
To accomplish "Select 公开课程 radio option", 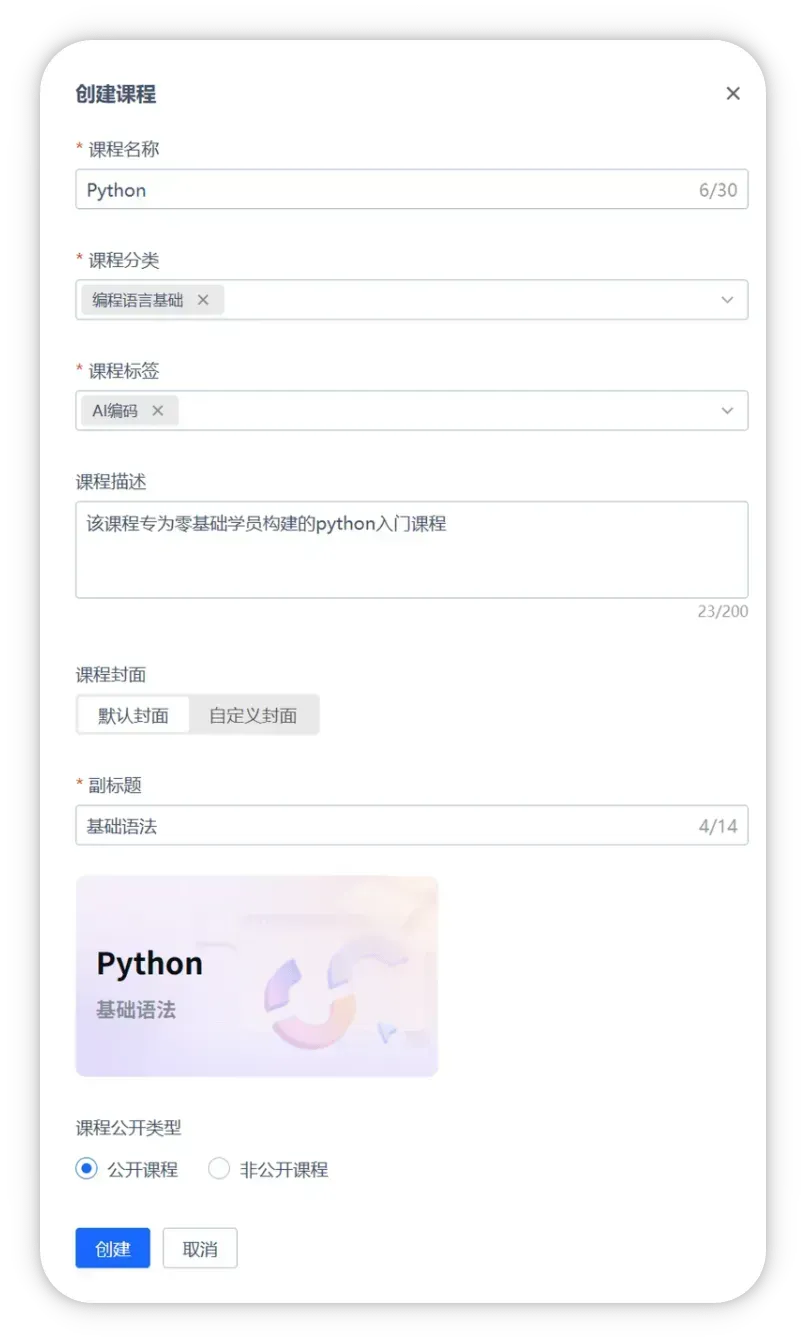I will tap(87, 1169).
